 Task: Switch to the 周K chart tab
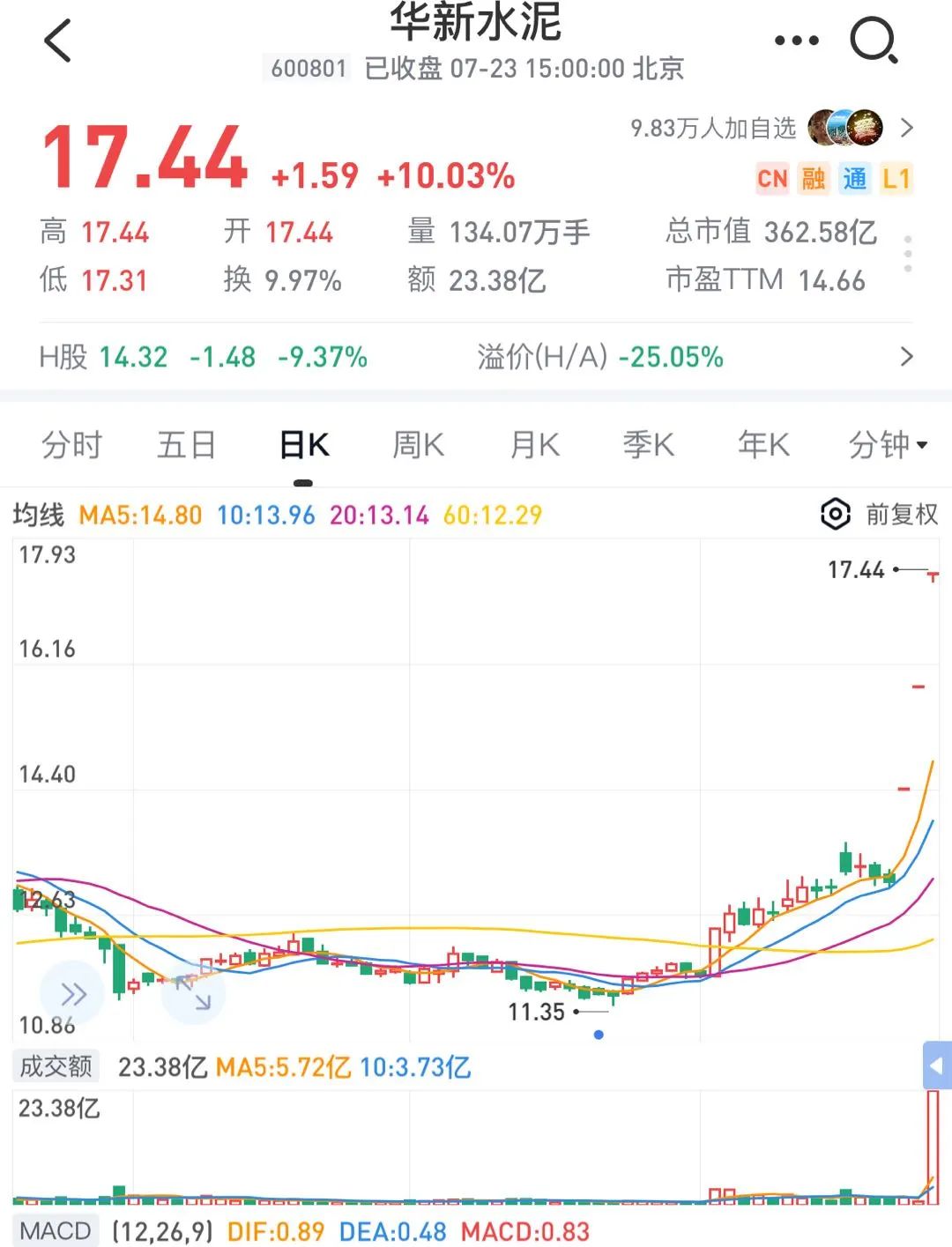coord(418,445)
